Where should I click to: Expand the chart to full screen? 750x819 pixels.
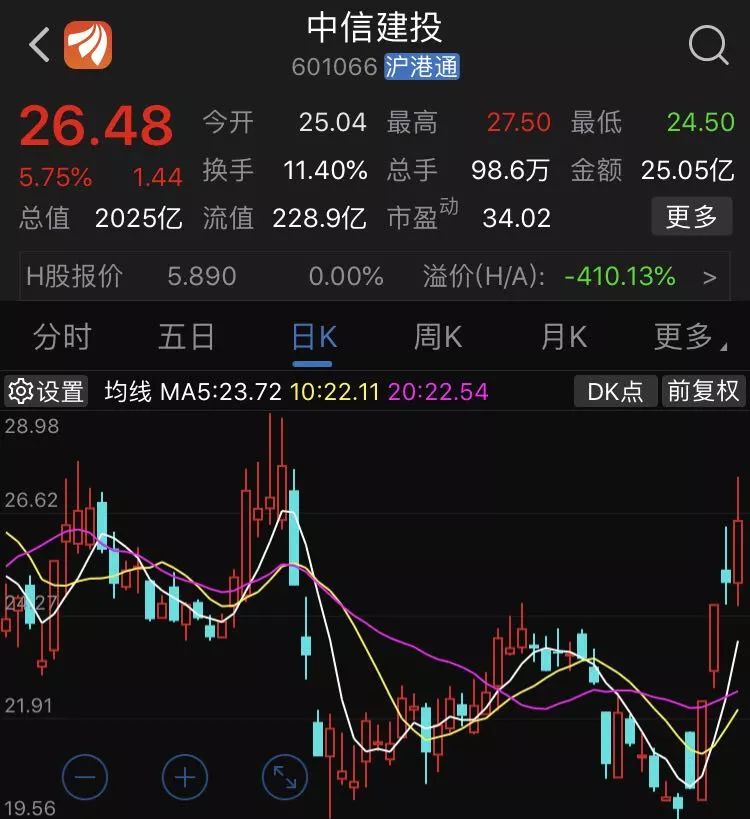284,776
